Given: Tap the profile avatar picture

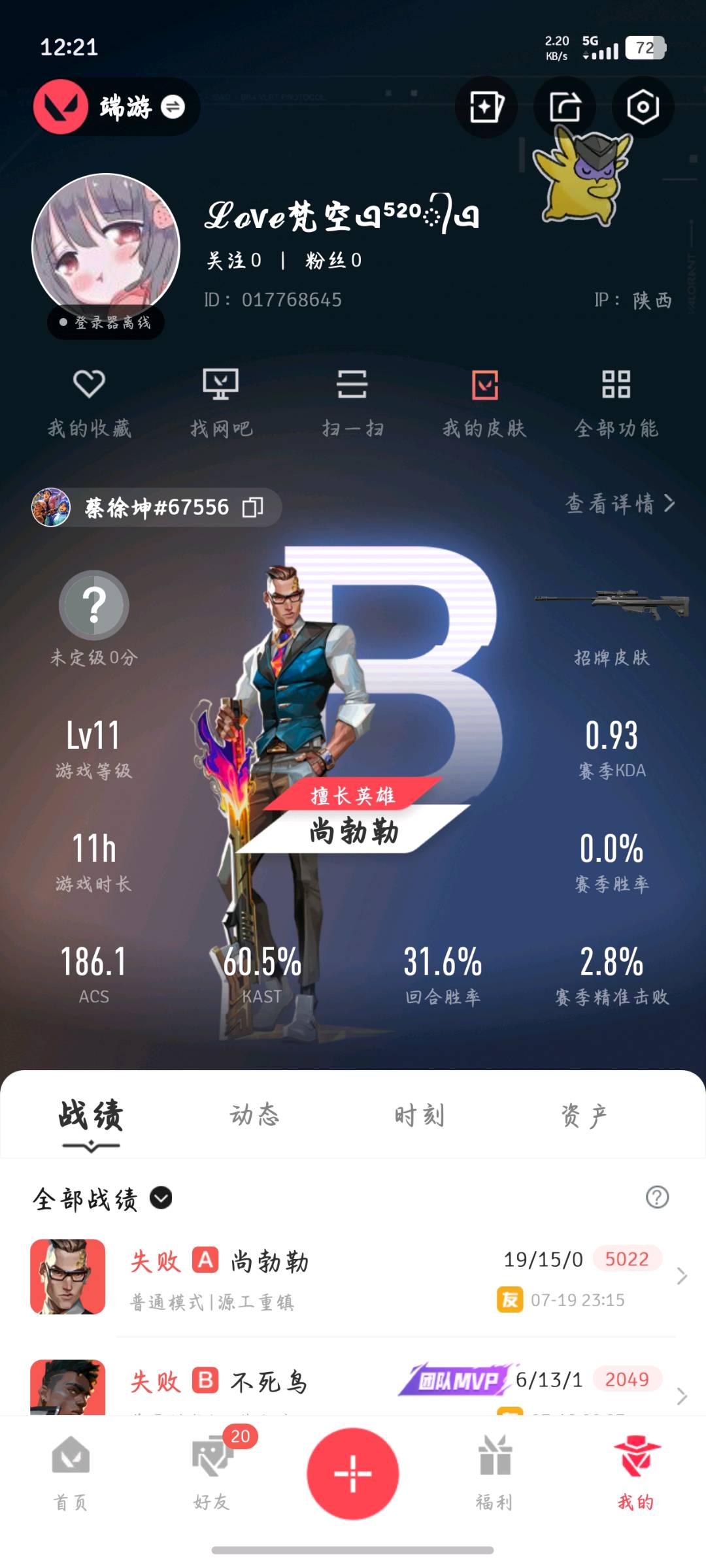Looking at the screenshot, I should [x=106, y=247].
